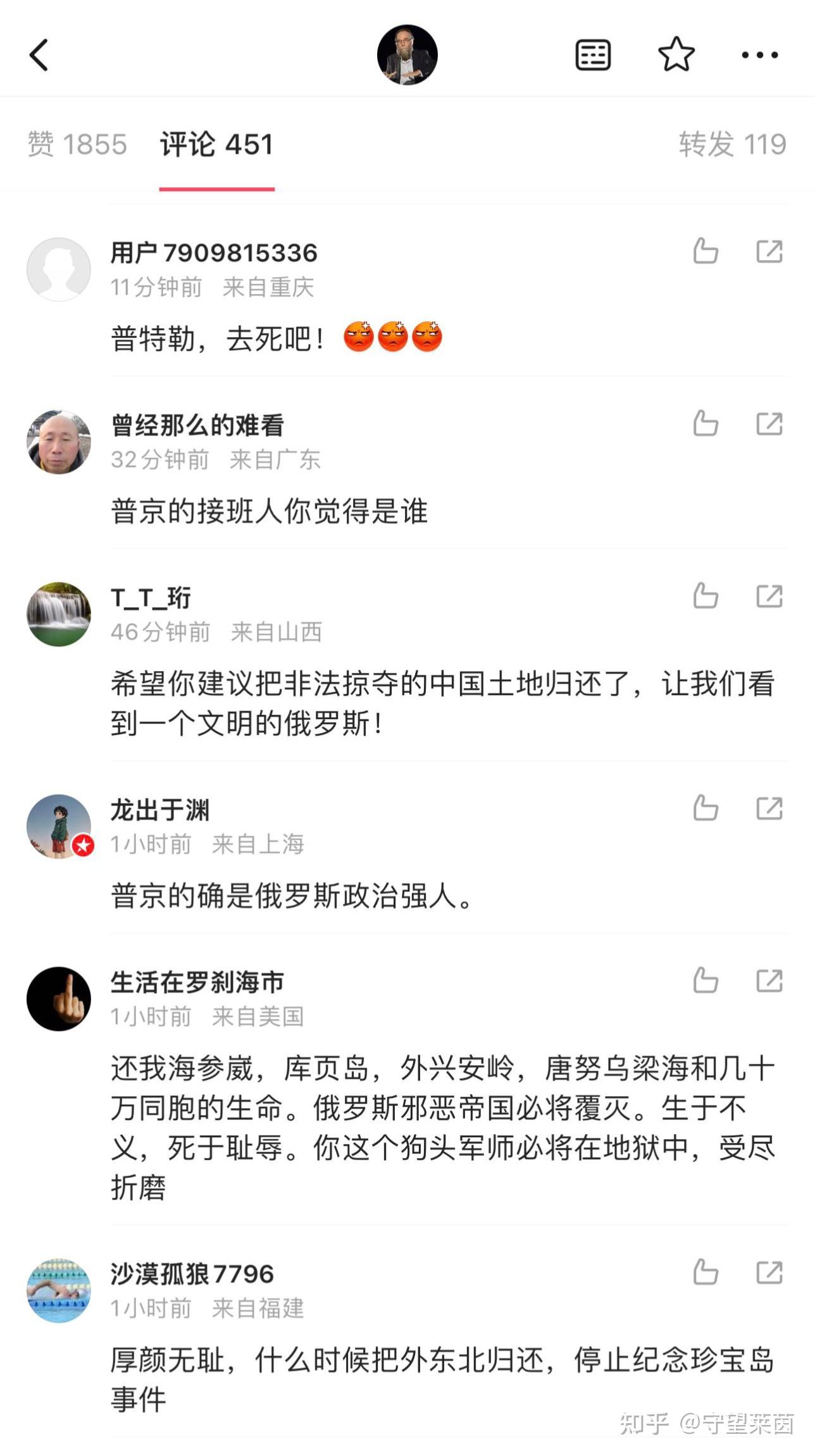Like the comment by 用户7909815336
Screen dimensions: 815x1456
coord(705,251)
